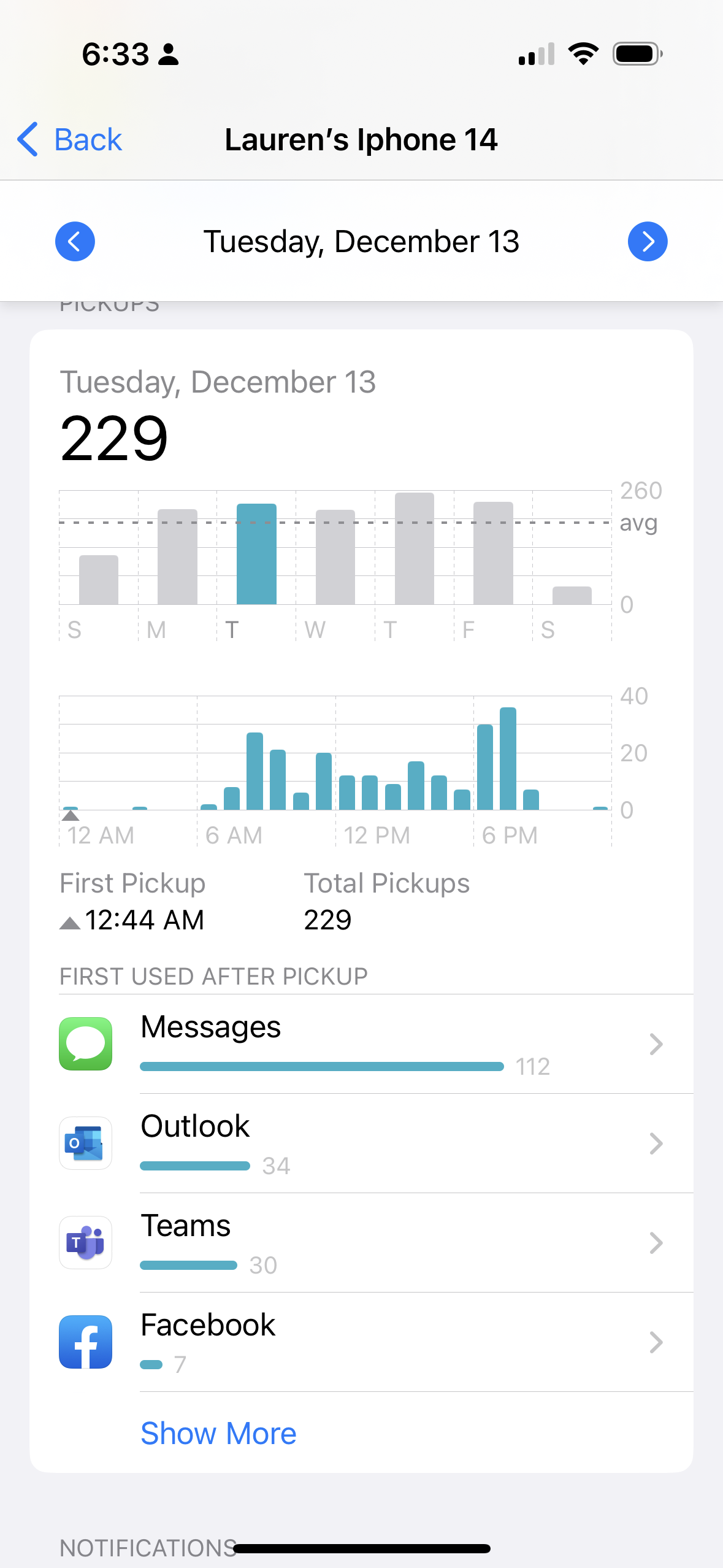Image resolution: width=723 pixels, height=1568 pixels.
Task: Select Thursday's bar in the weekly chart
Action: 414,549
